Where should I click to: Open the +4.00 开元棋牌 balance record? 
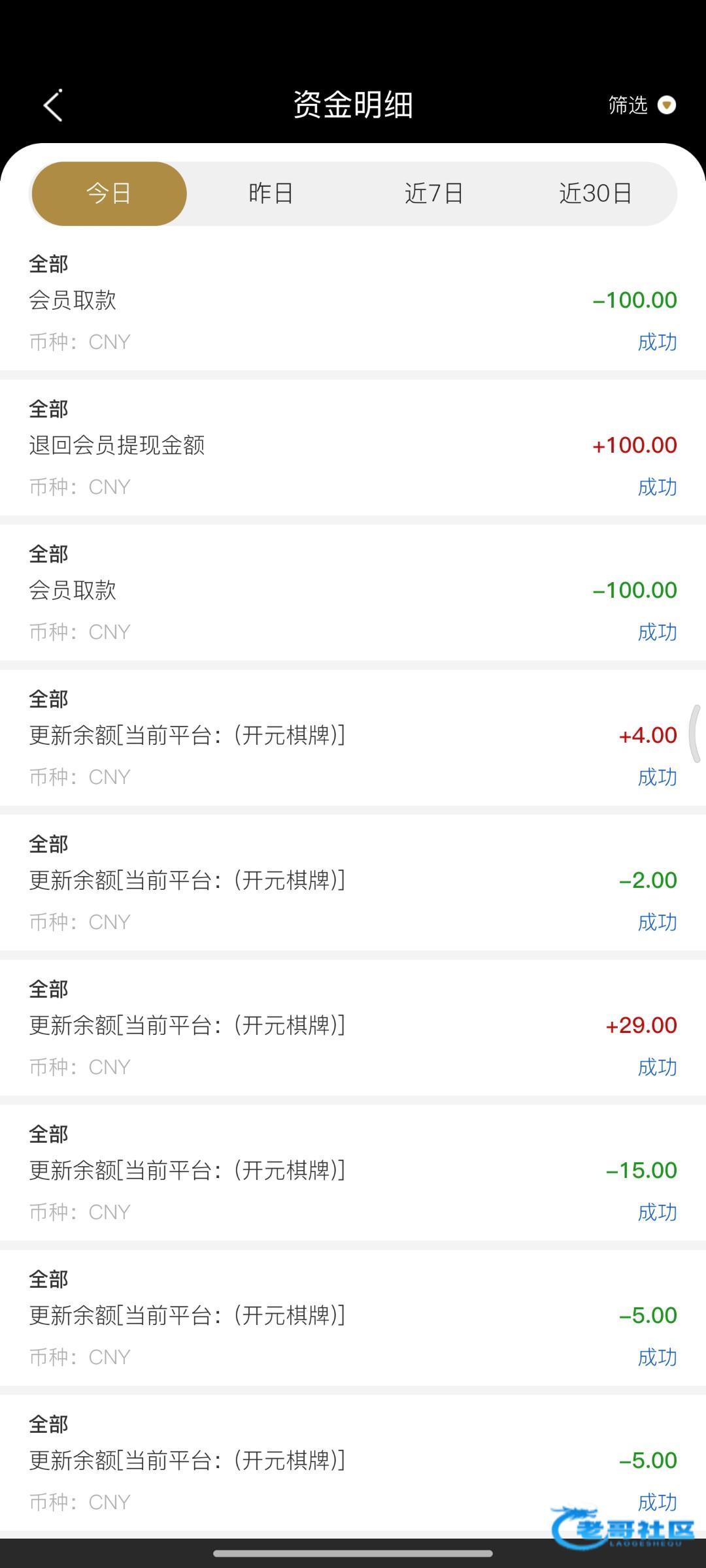[353, 737]
